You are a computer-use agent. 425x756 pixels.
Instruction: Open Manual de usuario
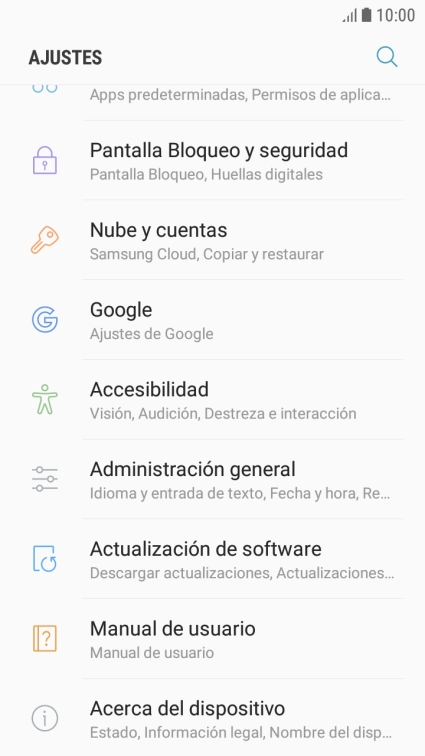(212, 639)
